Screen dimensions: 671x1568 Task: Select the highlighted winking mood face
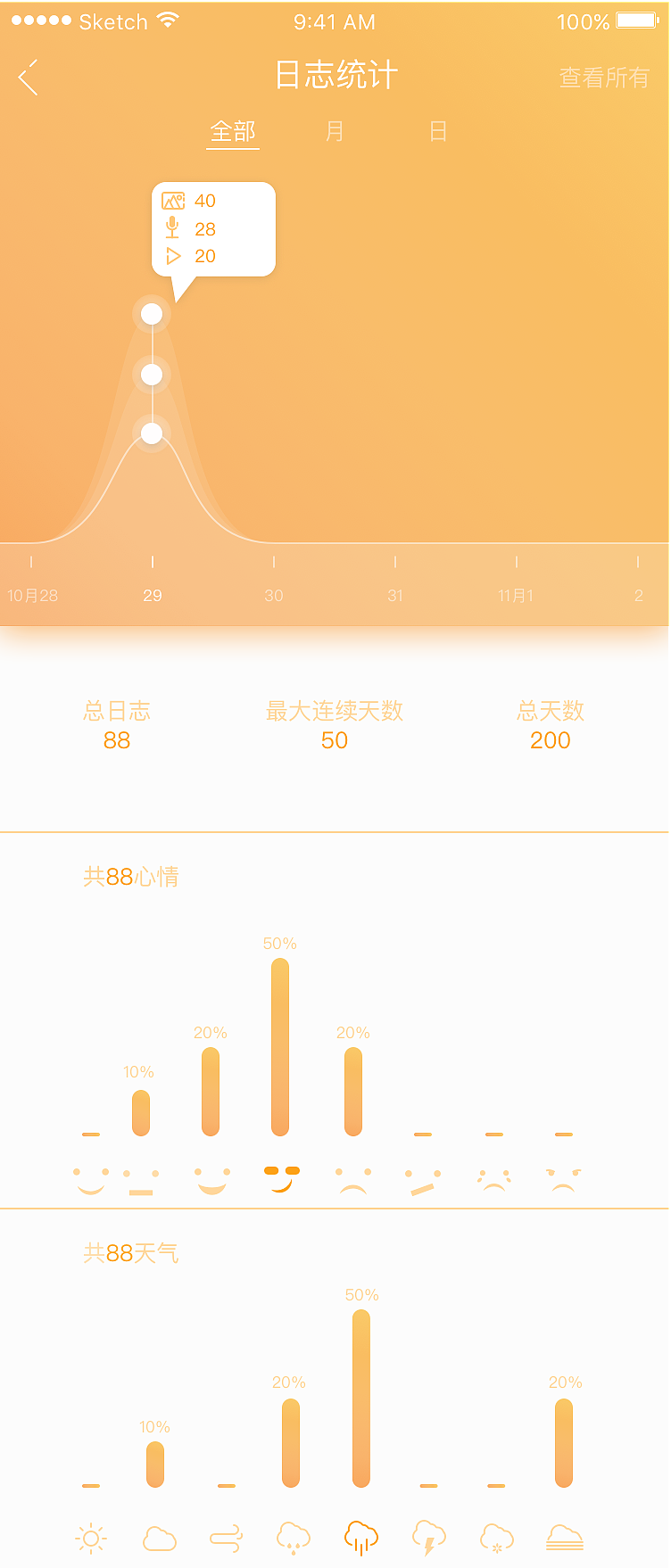point(280,1177)
